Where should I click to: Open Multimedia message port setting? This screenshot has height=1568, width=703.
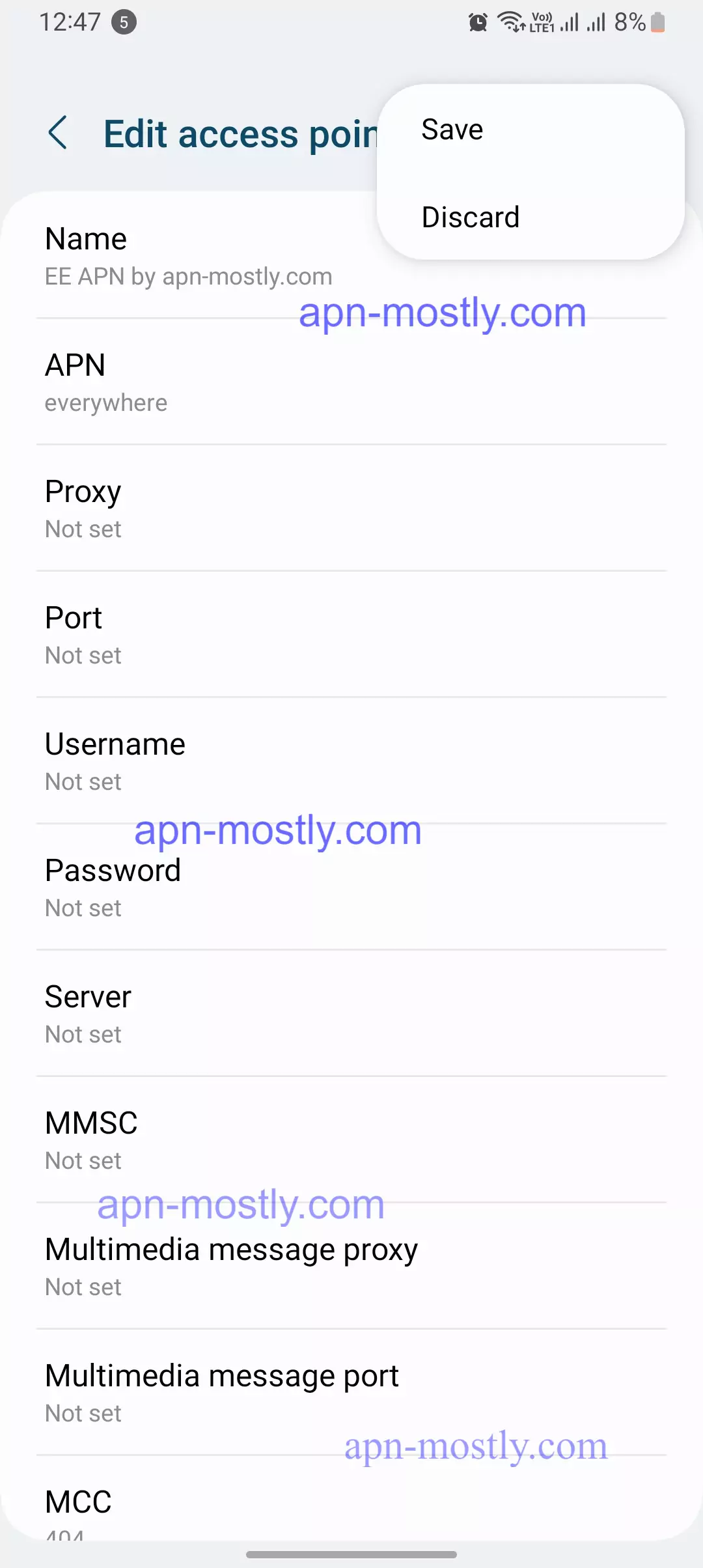click(x=351, y=1393)
